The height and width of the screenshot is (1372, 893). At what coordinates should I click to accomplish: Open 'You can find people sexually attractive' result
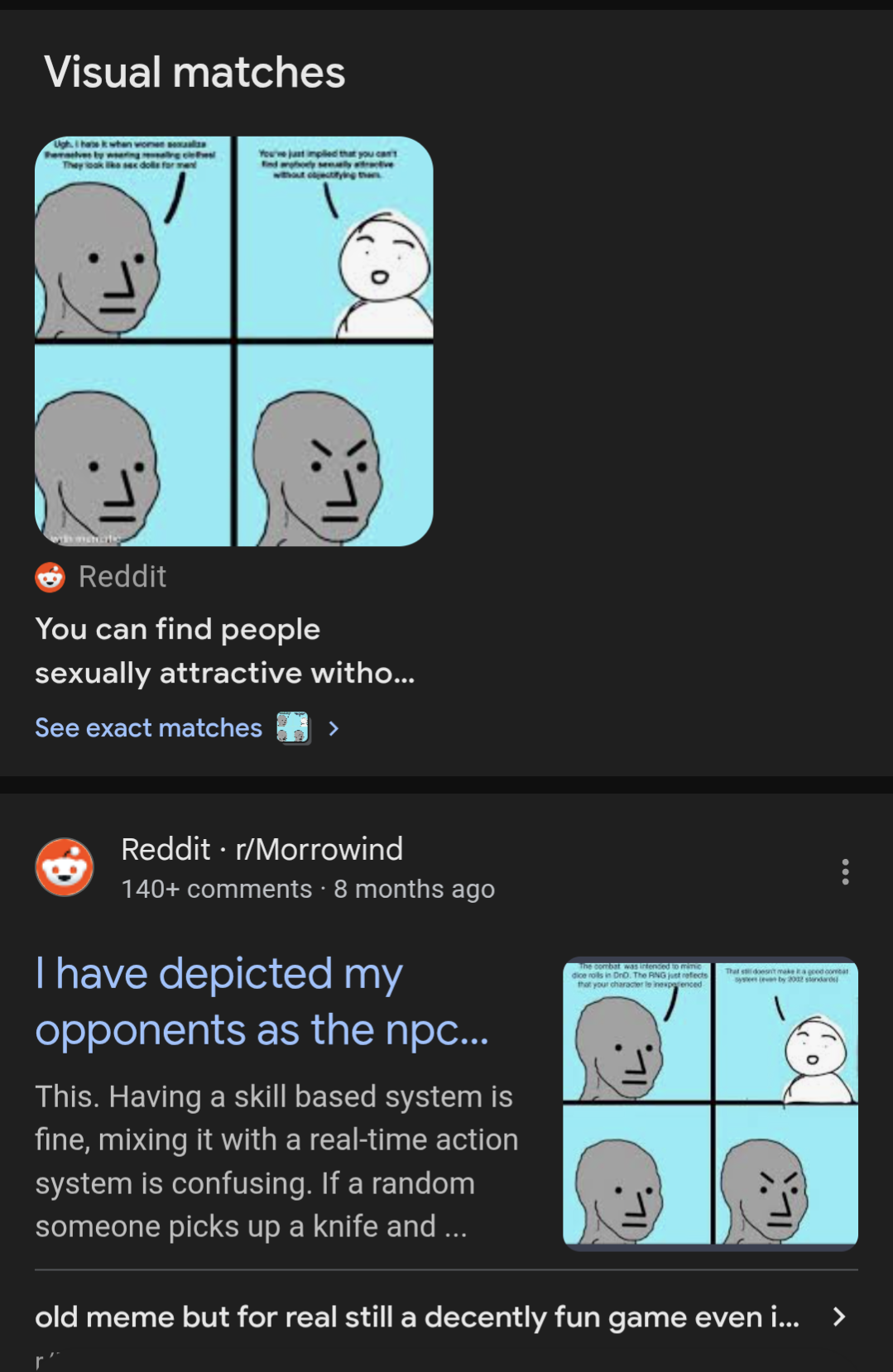(224, 651)
